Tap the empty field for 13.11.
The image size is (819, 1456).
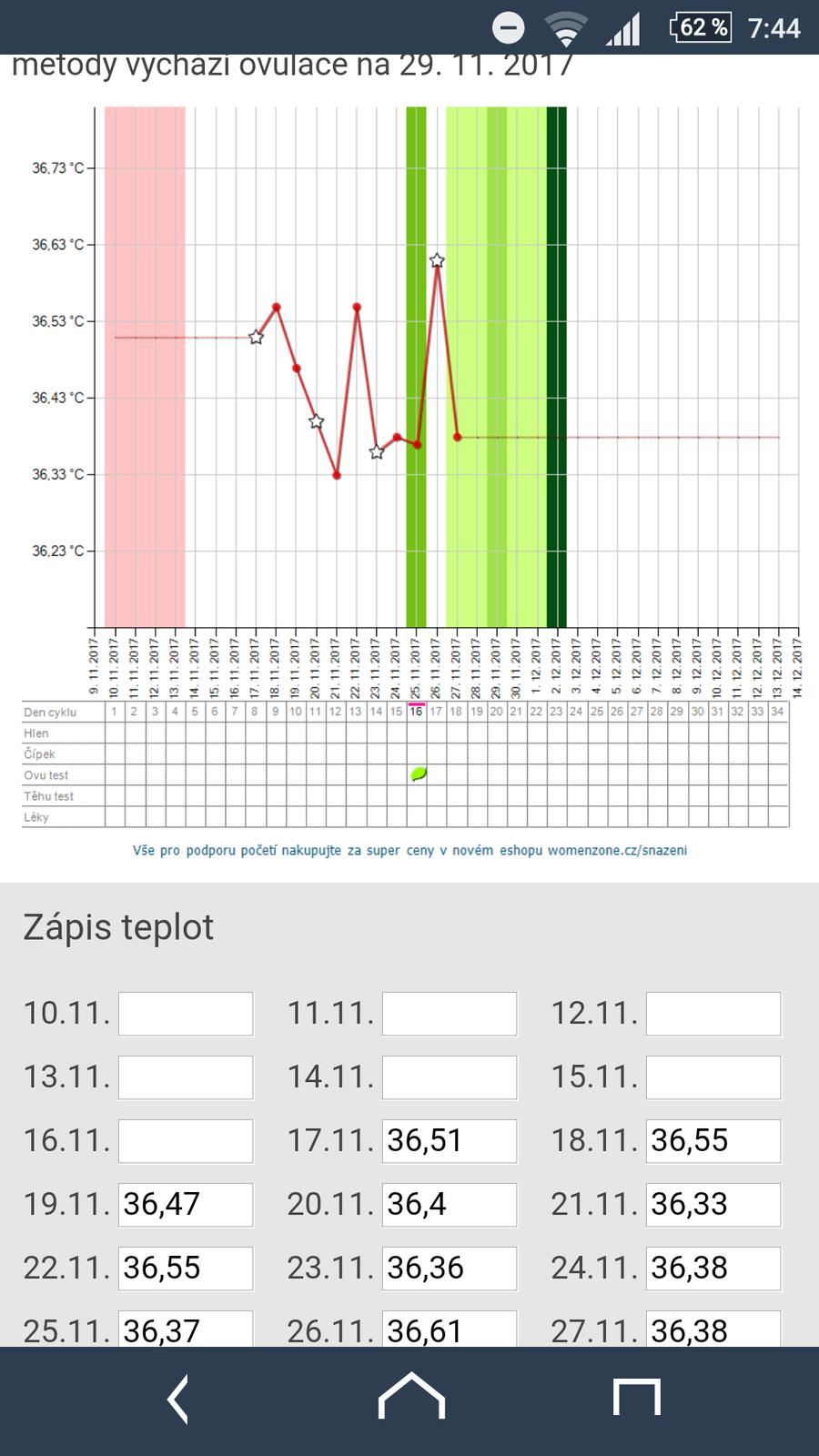tap(186, 1077)
